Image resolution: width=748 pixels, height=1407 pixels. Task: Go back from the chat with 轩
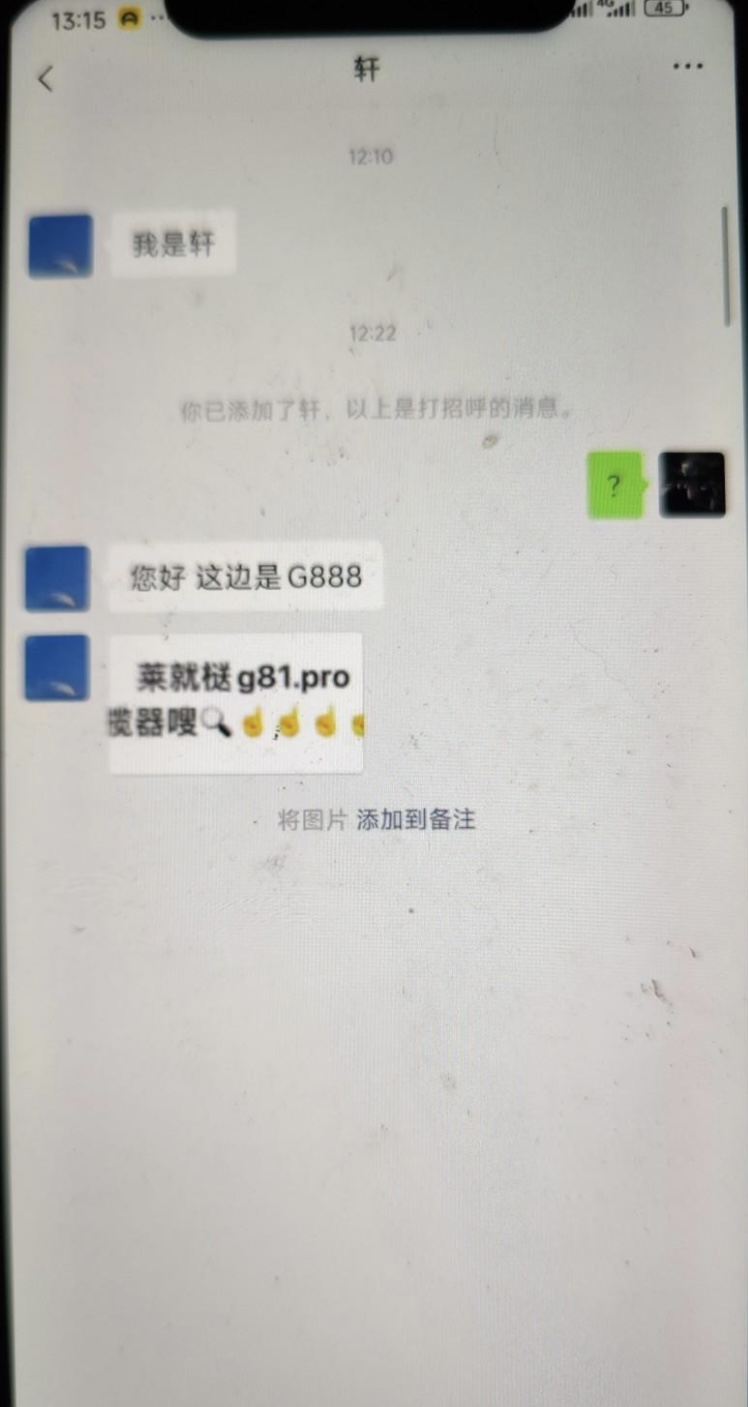point(45,79)
